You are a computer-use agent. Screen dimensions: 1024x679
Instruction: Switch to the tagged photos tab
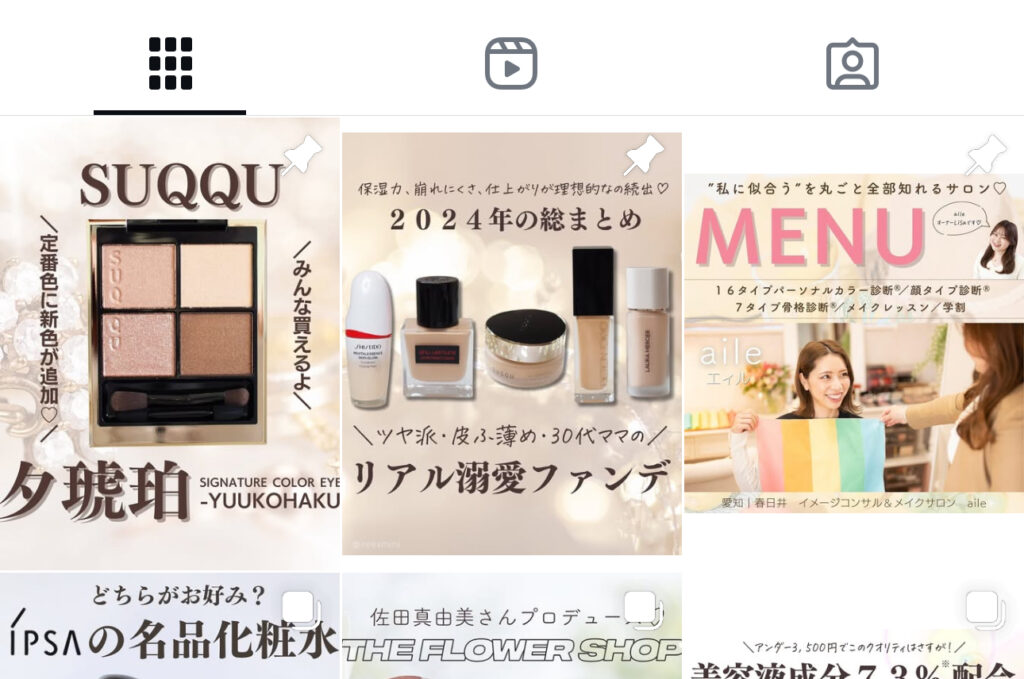852,64
